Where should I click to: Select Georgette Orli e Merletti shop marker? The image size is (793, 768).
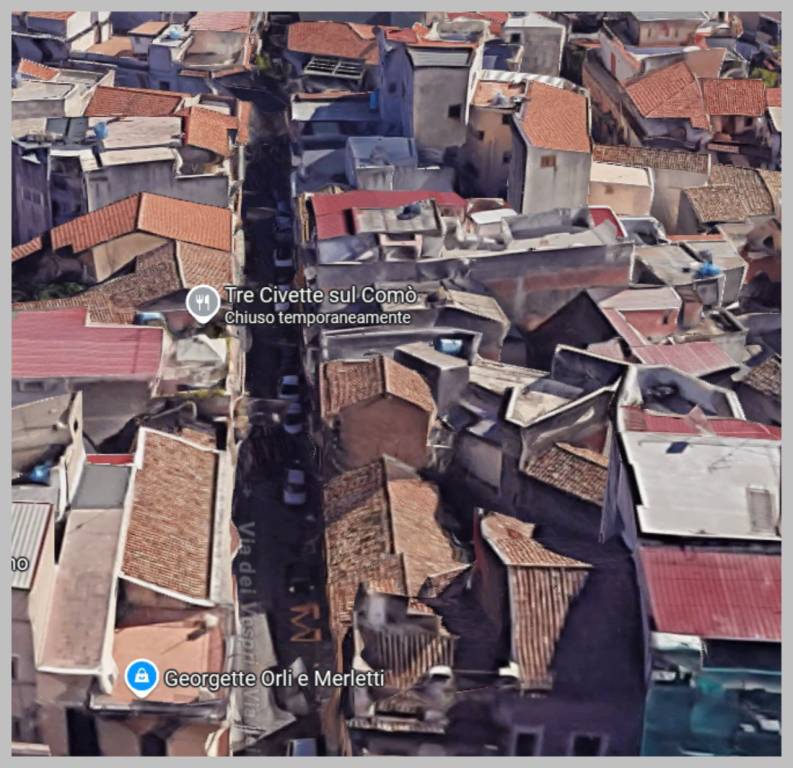coord(142,678)
